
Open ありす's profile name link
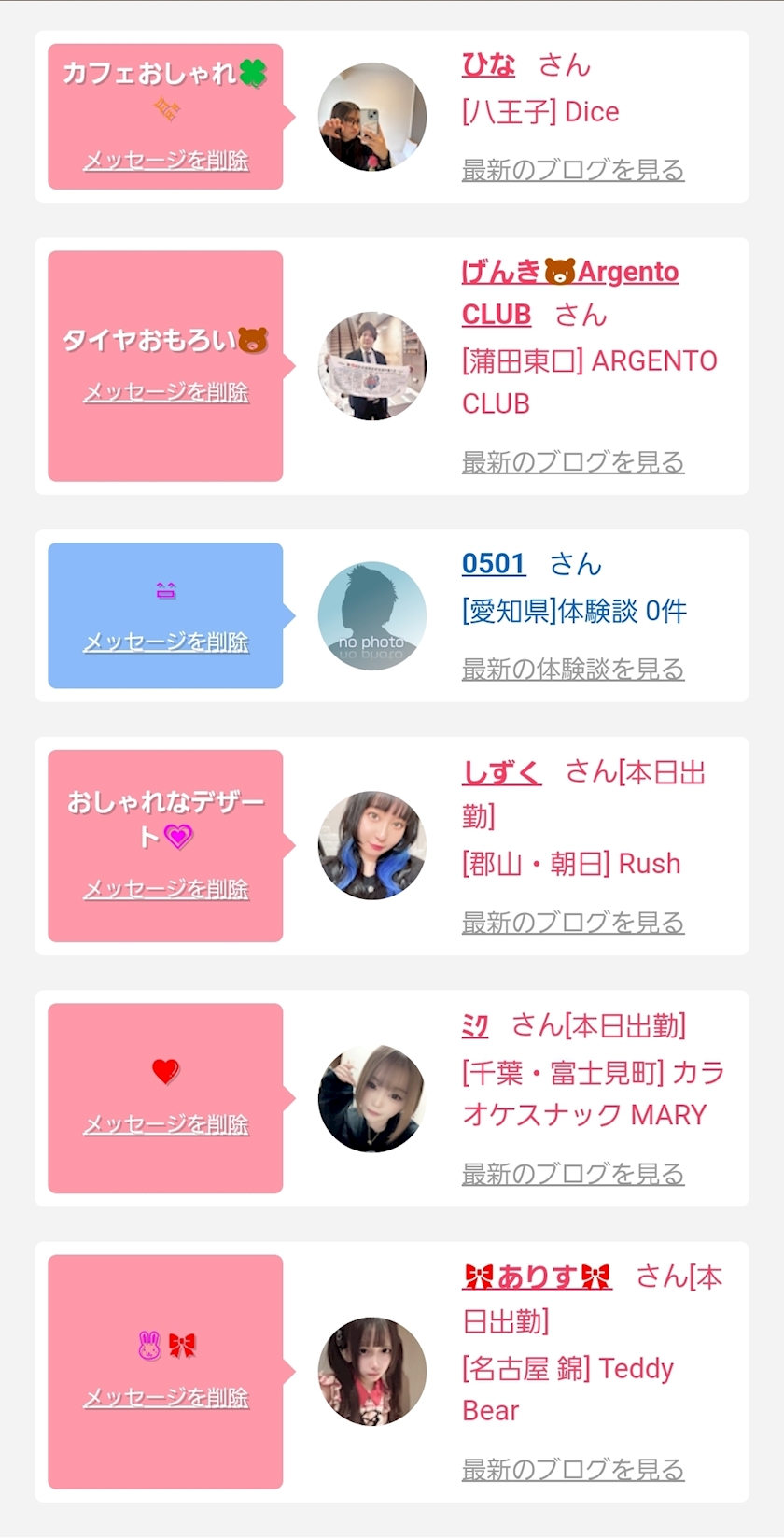tap(537, 1277)
